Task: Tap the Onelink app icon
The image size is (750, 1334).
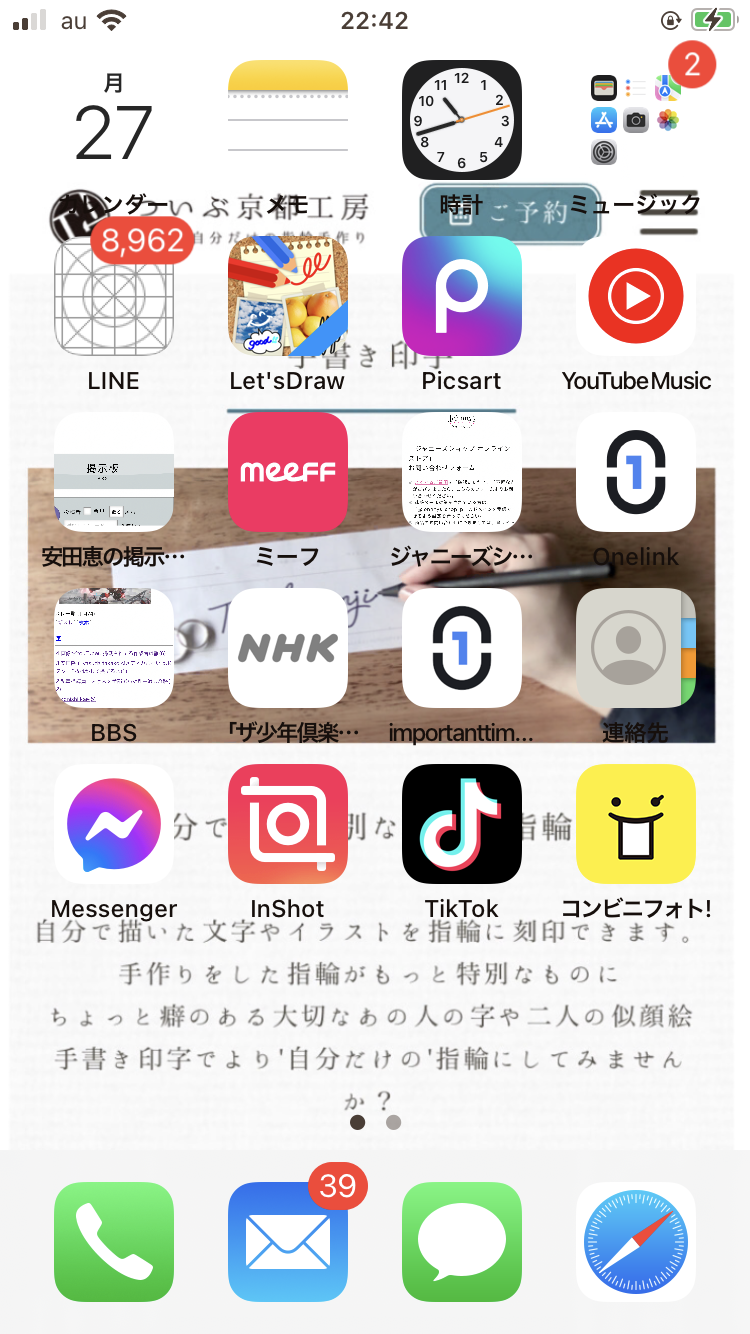Action: coord(636,472)
